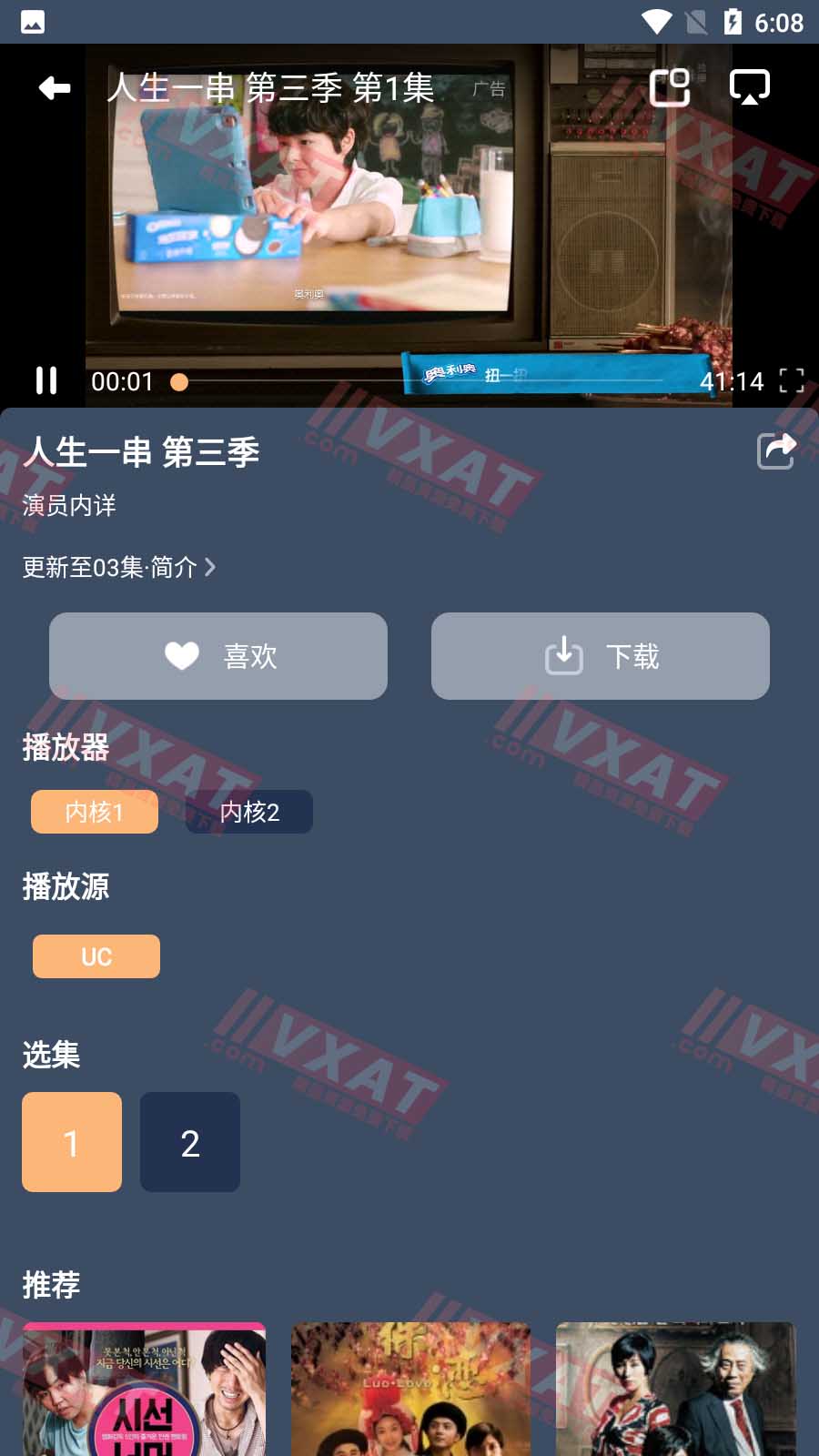The height and width of the screenshot is (1456, 819).
Task: Open the recommended poster with Korean title
Action: 145,1388
